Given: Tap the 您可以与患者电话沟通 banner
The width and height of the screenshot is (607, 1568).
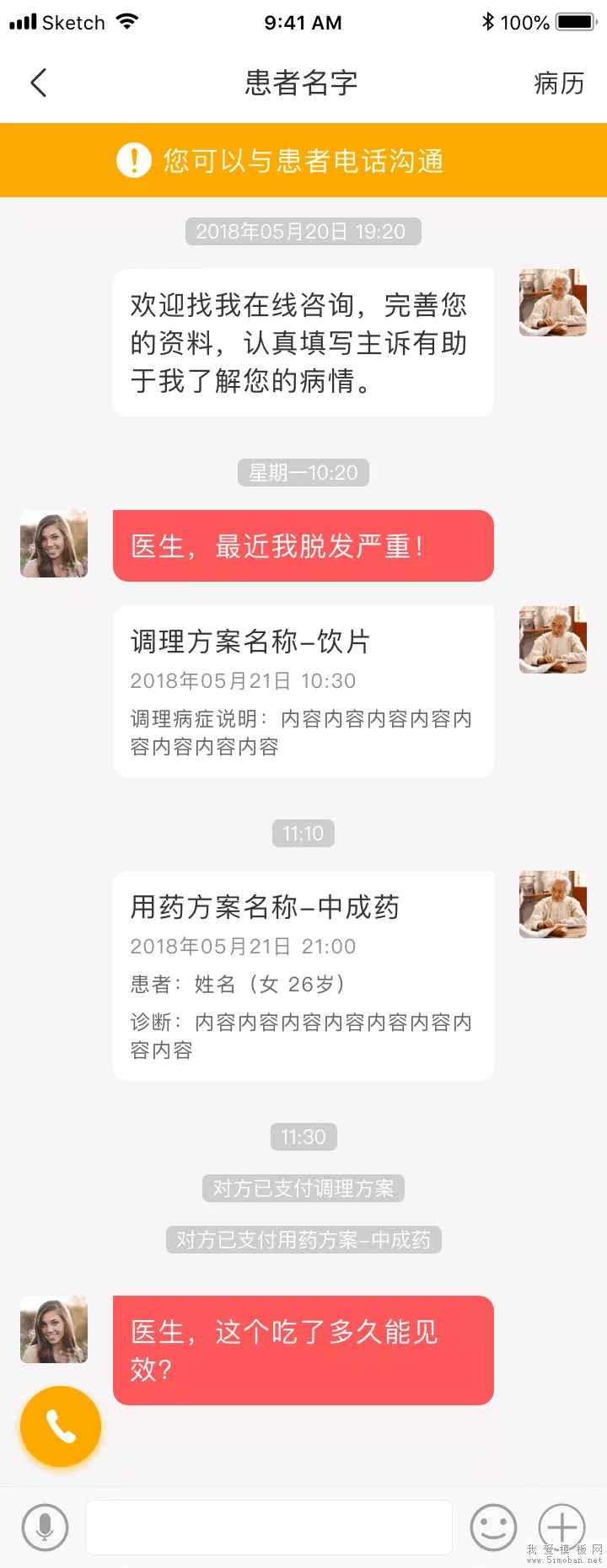Looking at the screenshot, I should click(303, 160).
